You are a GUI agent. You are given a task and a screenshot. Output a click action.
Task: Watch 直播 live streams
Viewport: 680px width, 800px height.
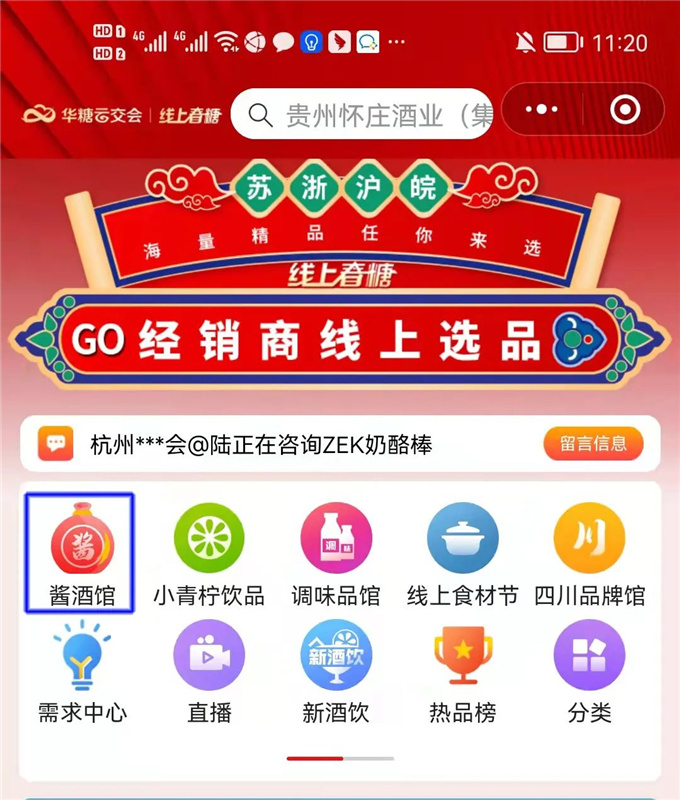pyautogui.click(x=209, y=672)
